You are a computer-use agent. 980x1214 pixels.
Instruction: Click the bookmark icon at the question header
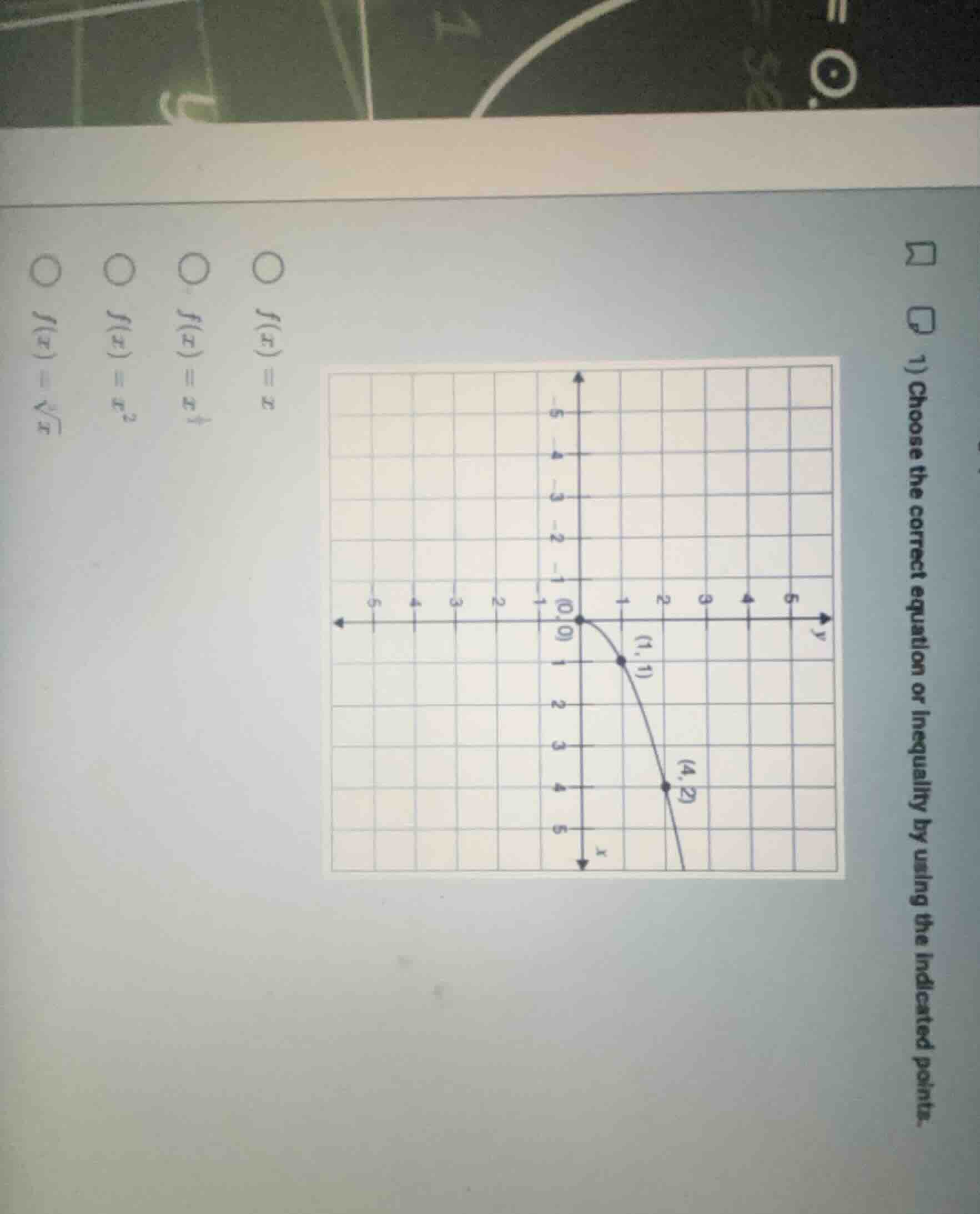click(x=919, y=253)
